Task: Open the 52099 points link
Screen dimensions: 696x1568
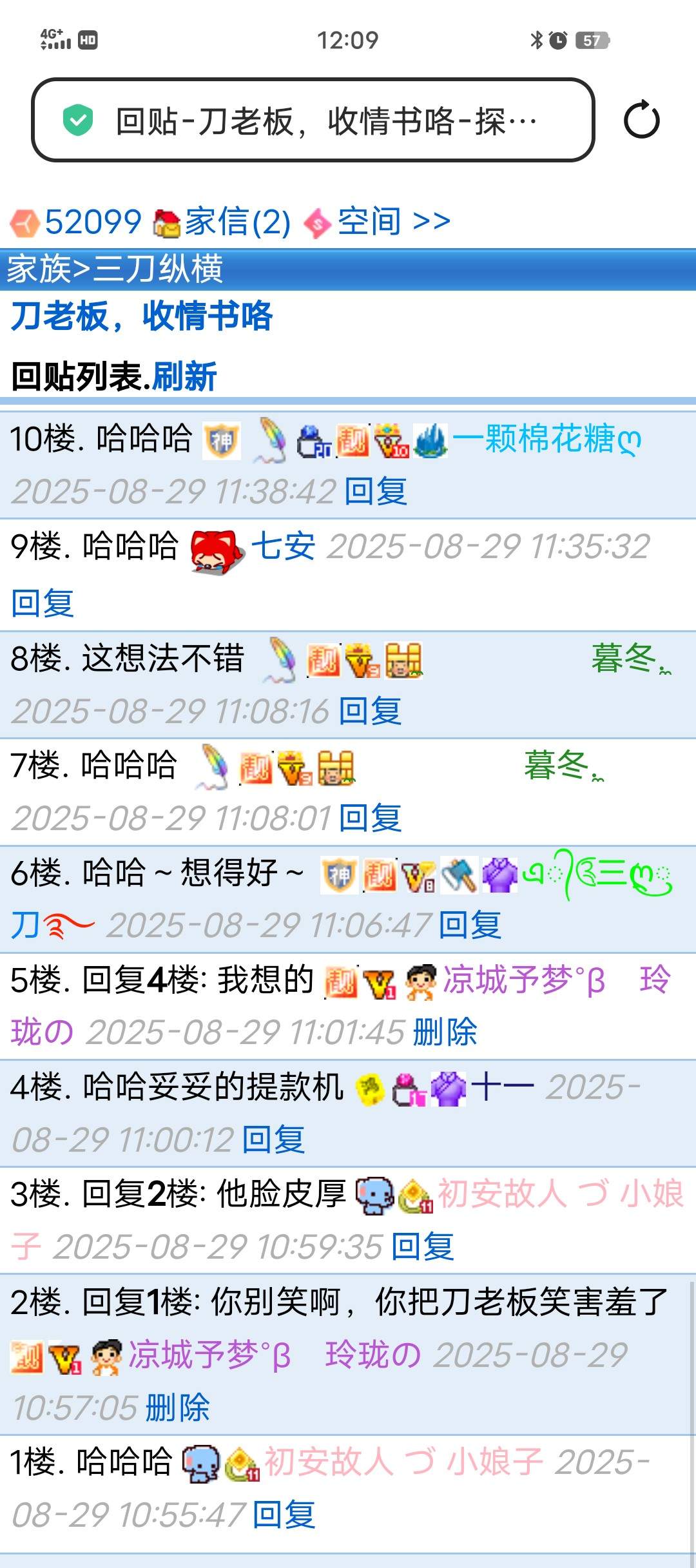Action: coord(92,222)
